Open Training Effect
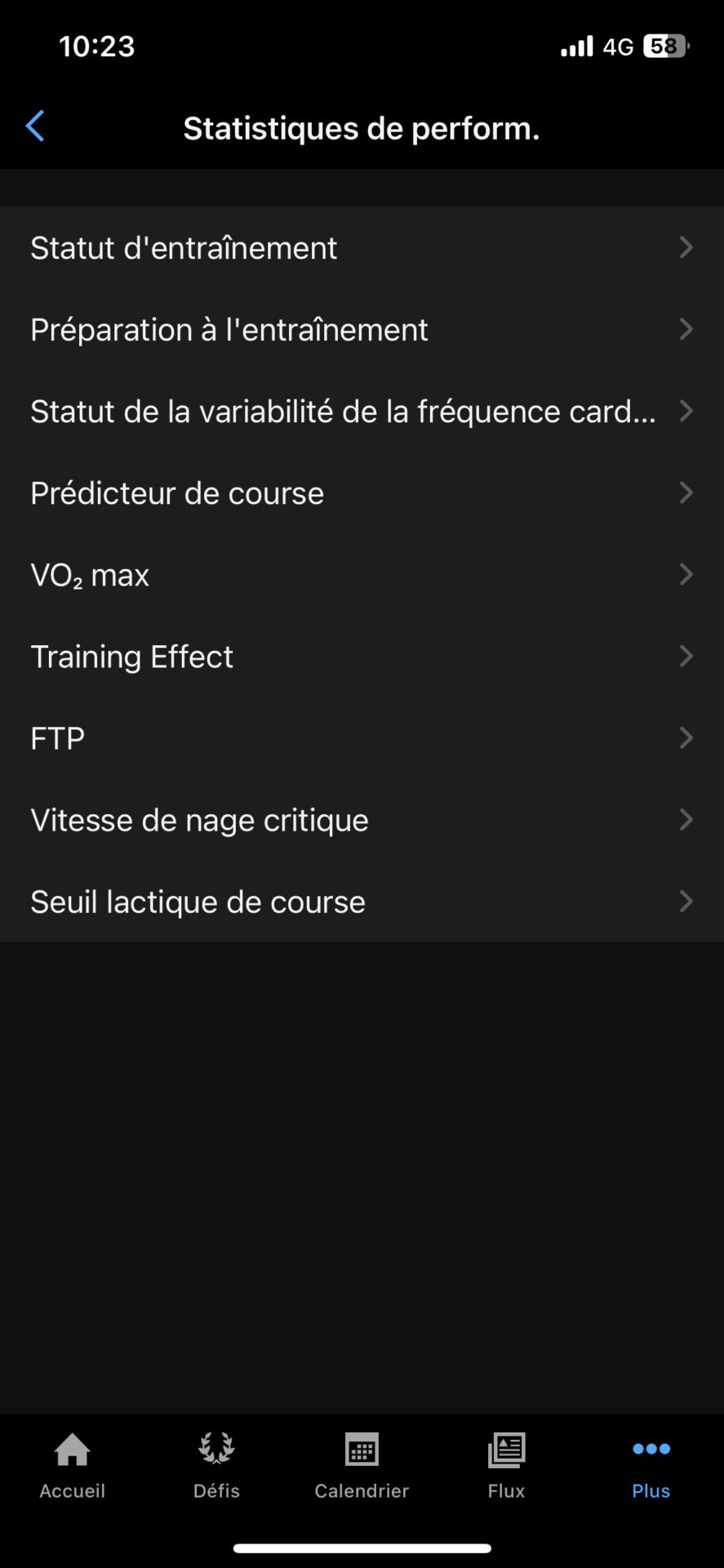Image resolution: width=724 pixels, height=1568 pixels. pyautogui.click(x=362, y=656)
